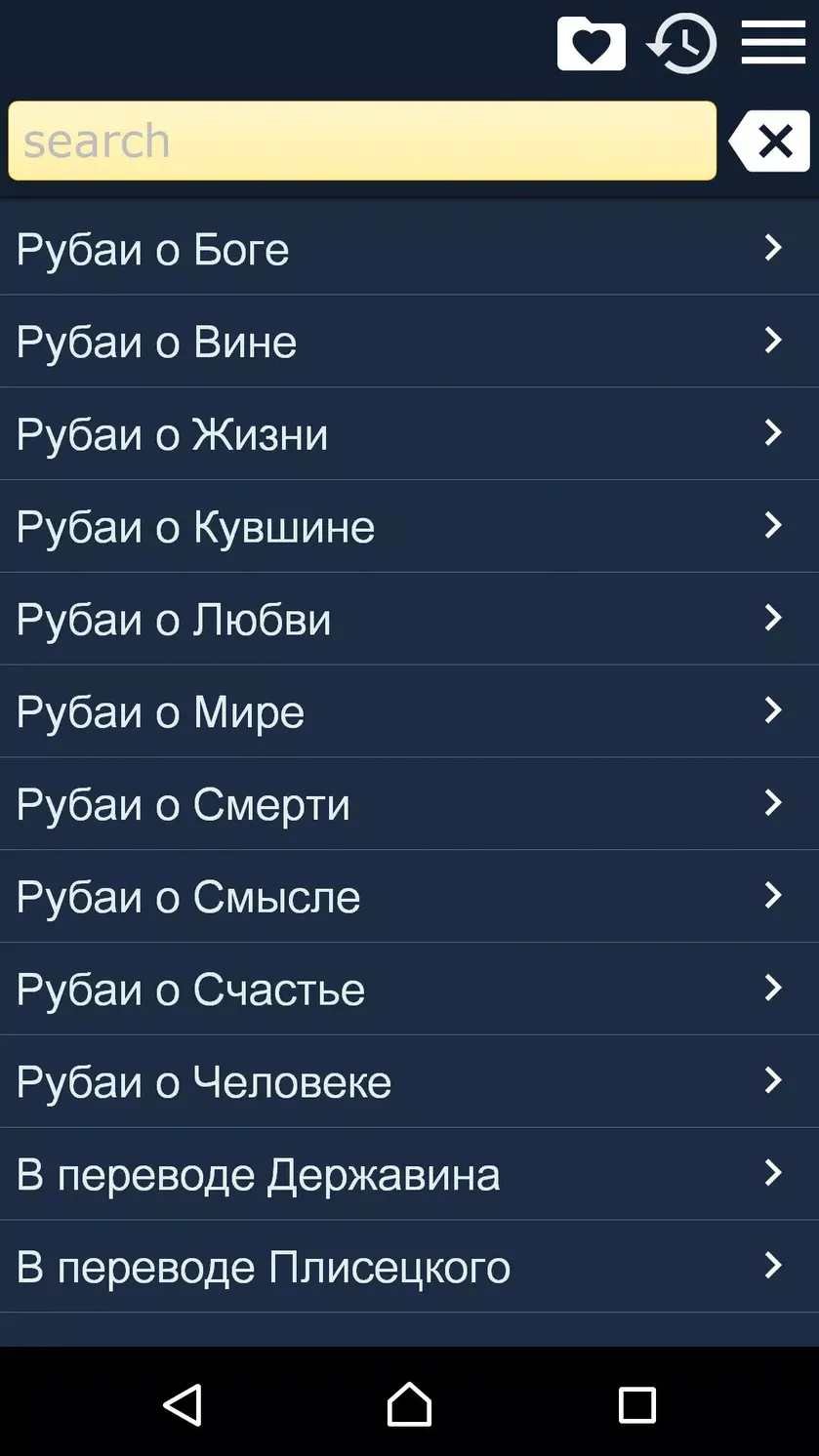Open the hamburger menu
Viewport: 819px width, 1456px height.
click(773, 43)
